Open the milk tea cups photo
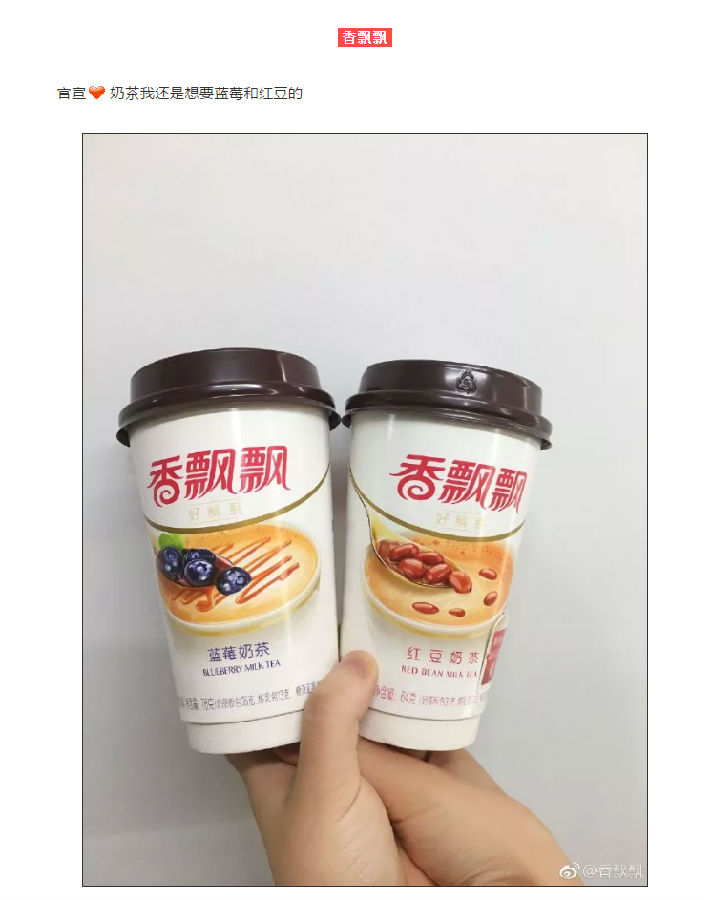 click(364, 509)
